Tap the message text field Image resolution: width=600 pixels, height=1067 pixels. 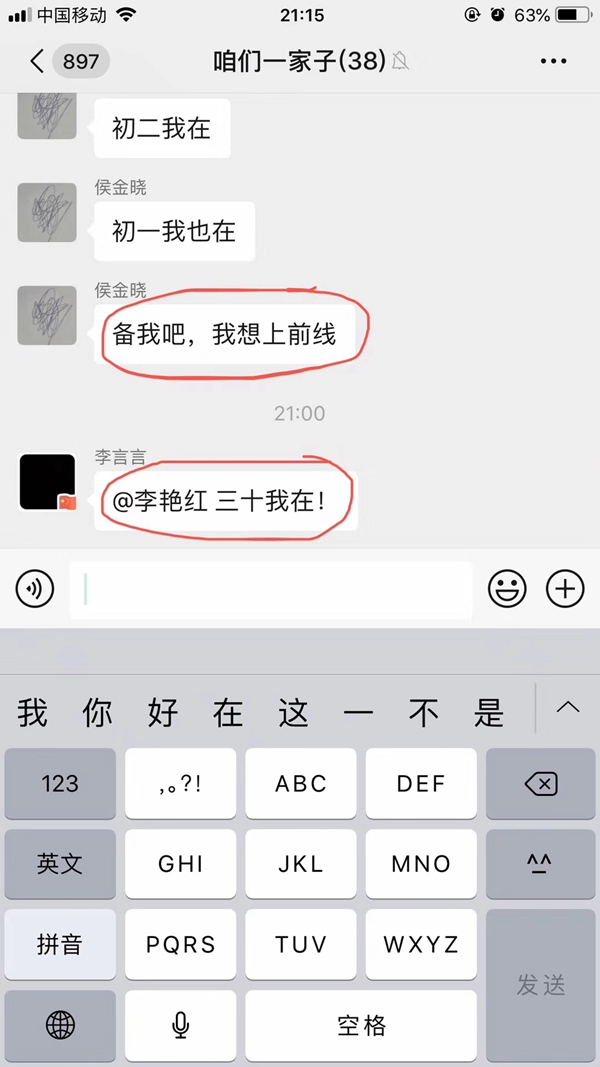click(x=270, y=590)
